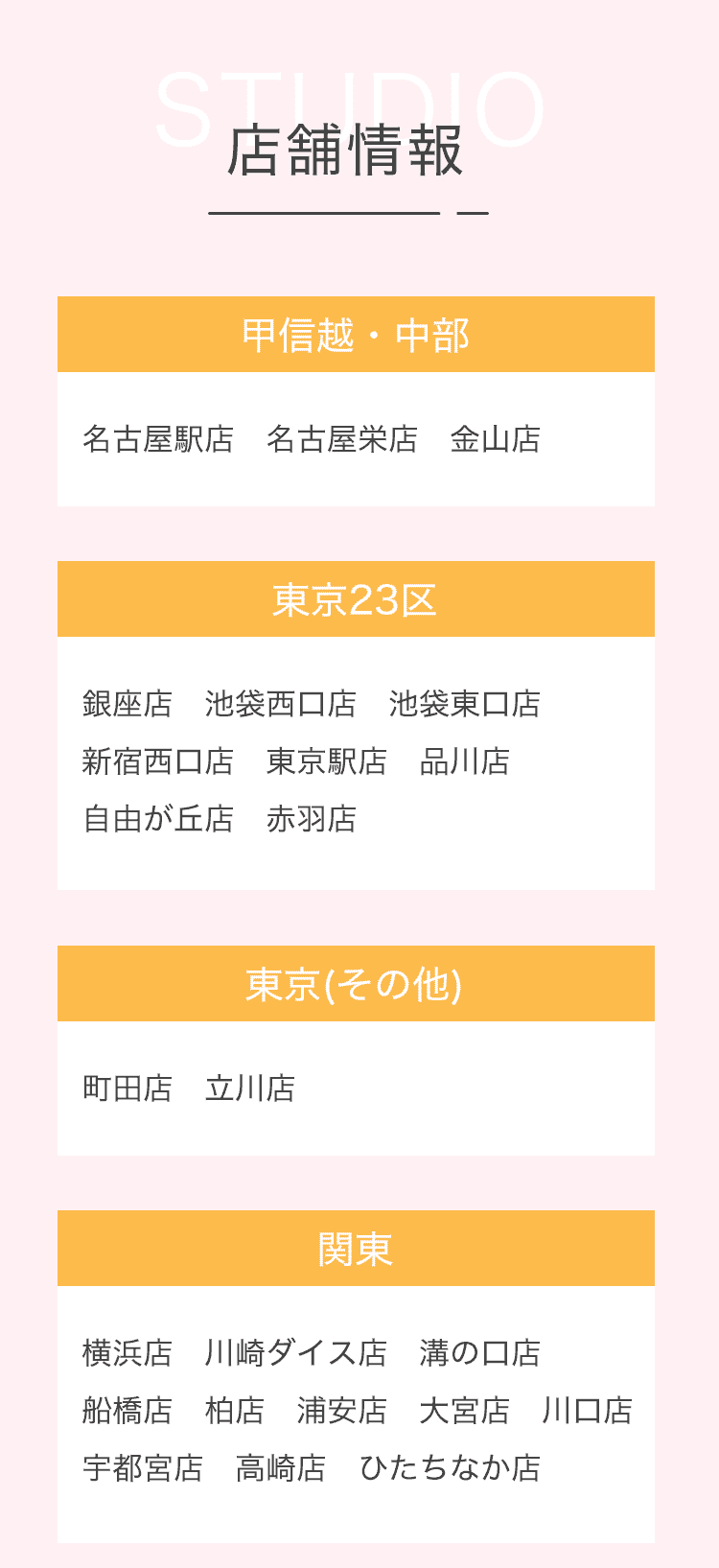Tap the 池袋西口店 link
The height and width of the screenshot is (1568, 719).
(281, 704)
